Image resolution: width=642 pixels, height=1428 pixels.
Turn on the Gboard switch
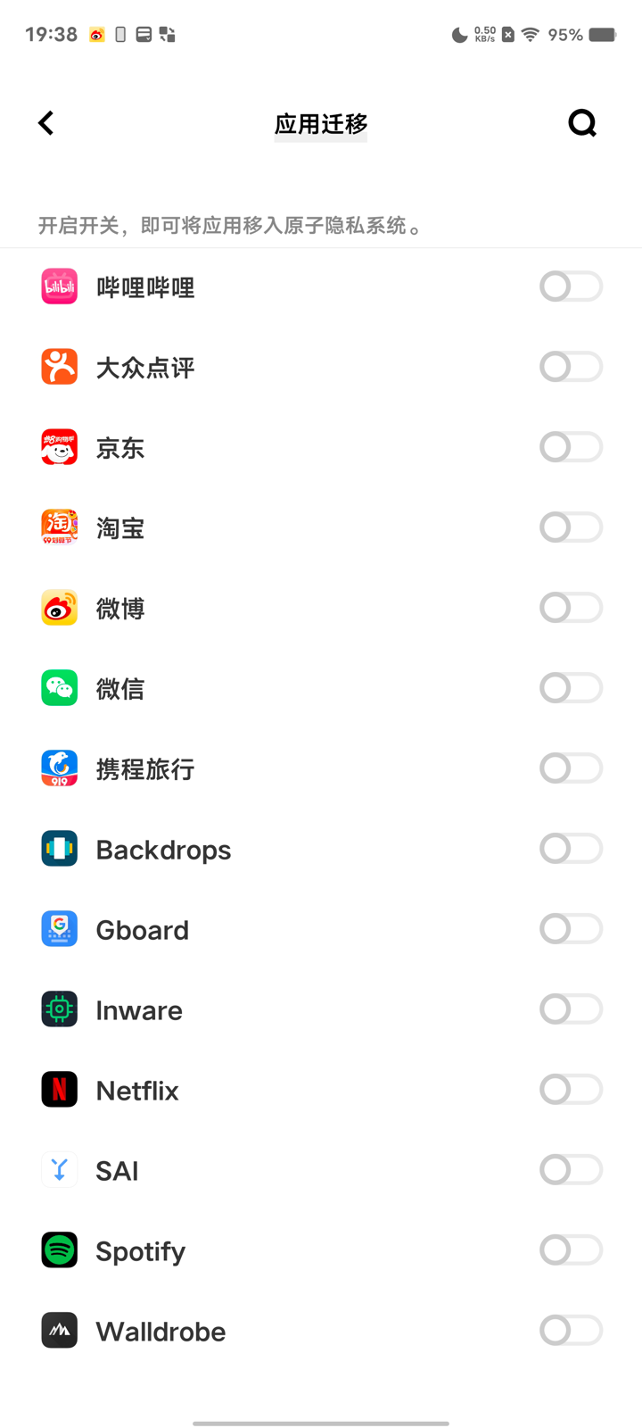[571, 929]
